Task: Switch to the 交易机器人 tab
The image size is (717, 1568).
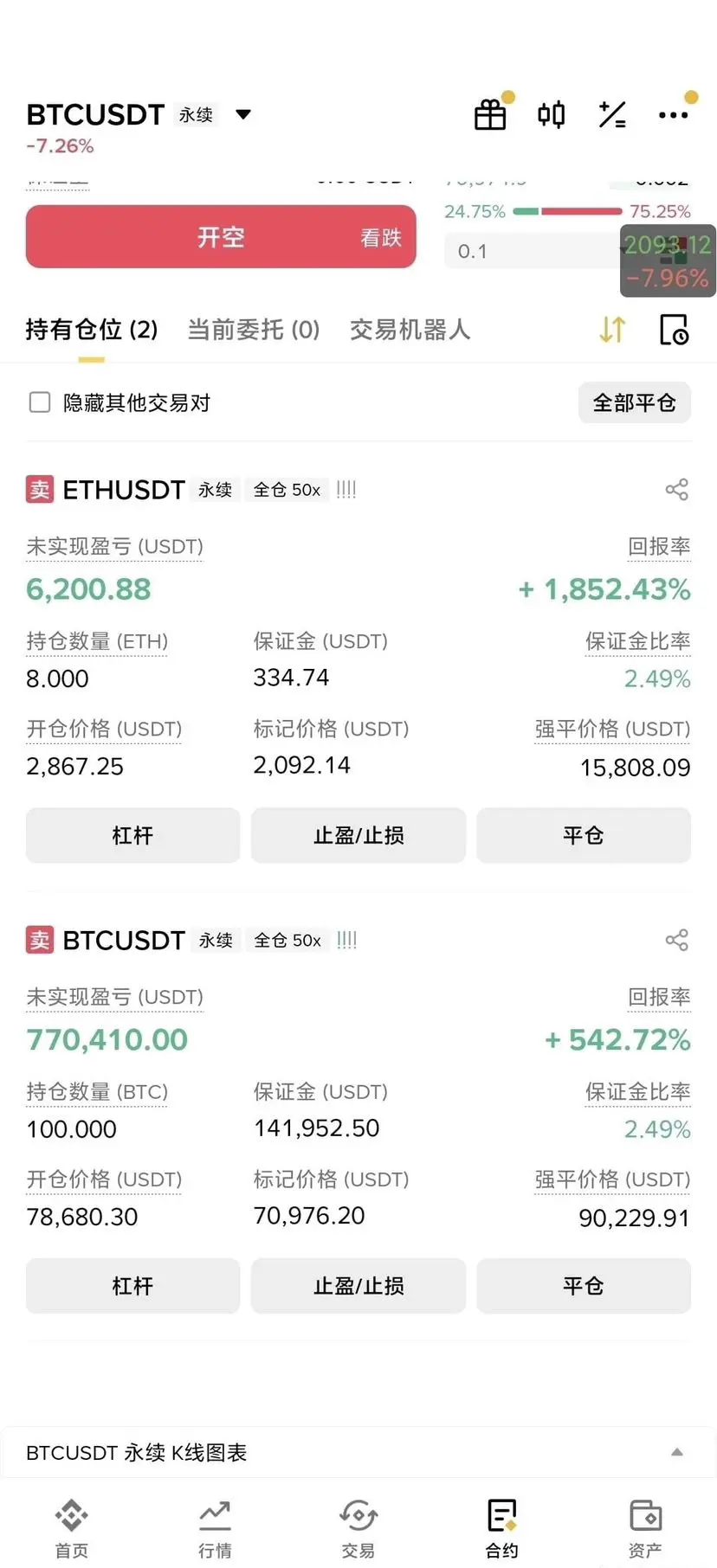Action: [x=410, y=330]
